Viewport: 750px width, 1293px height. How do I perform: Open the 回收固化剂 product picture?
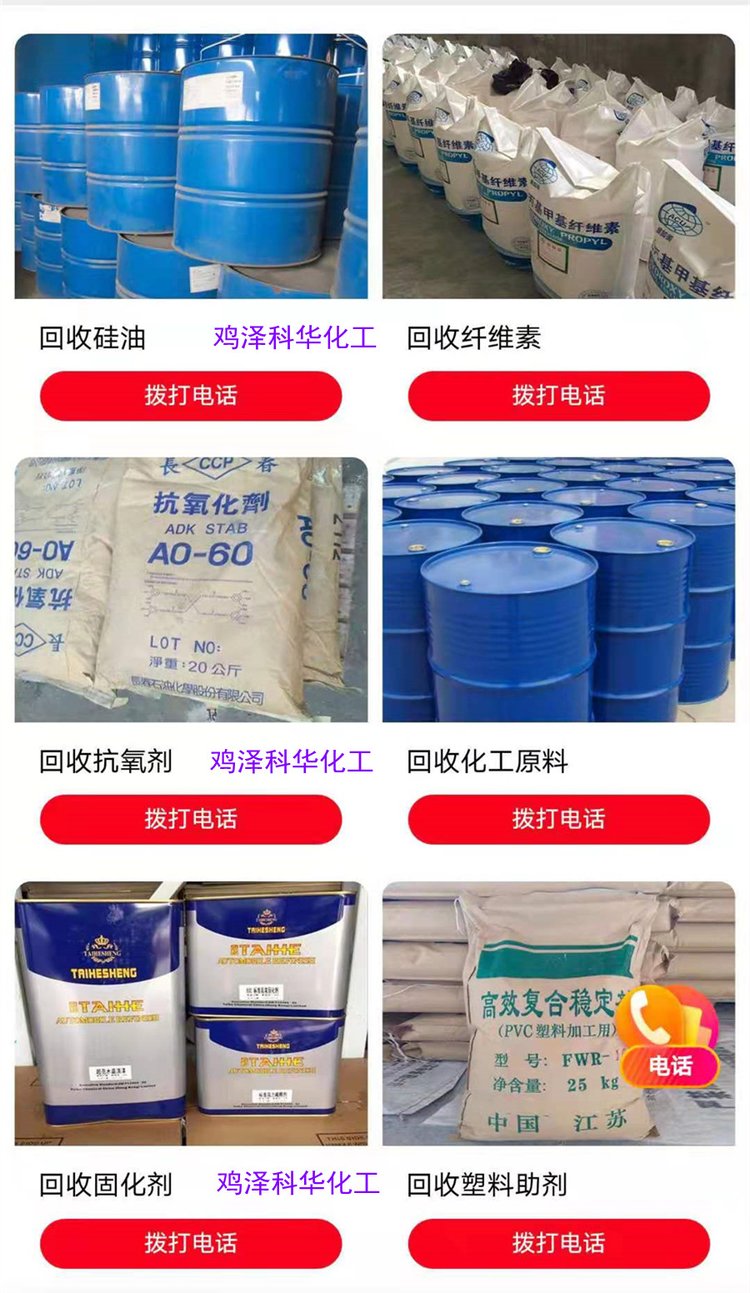(190, 1013)
